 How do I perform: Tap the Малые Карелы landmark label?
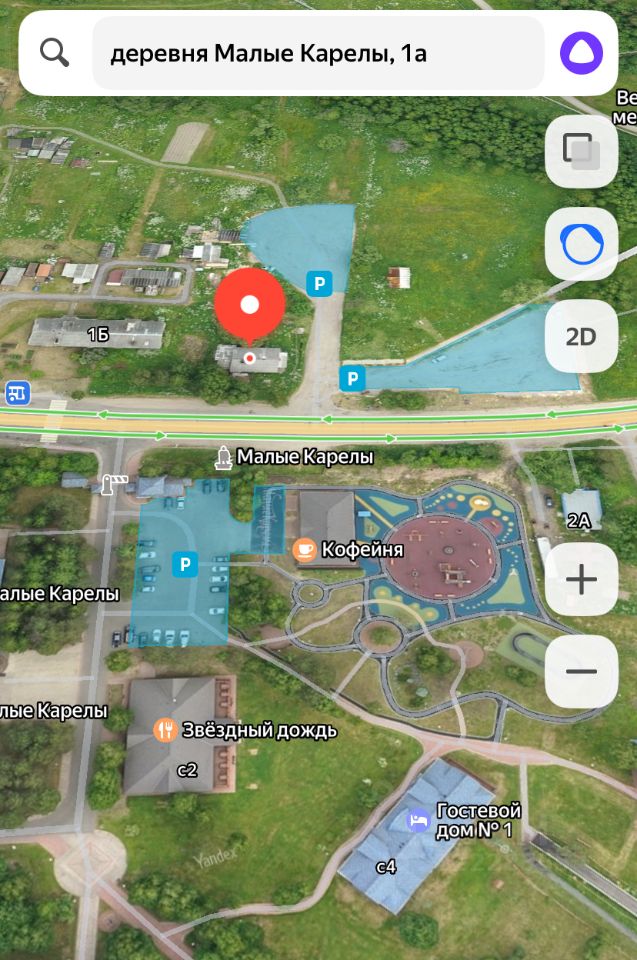[296, 457]
